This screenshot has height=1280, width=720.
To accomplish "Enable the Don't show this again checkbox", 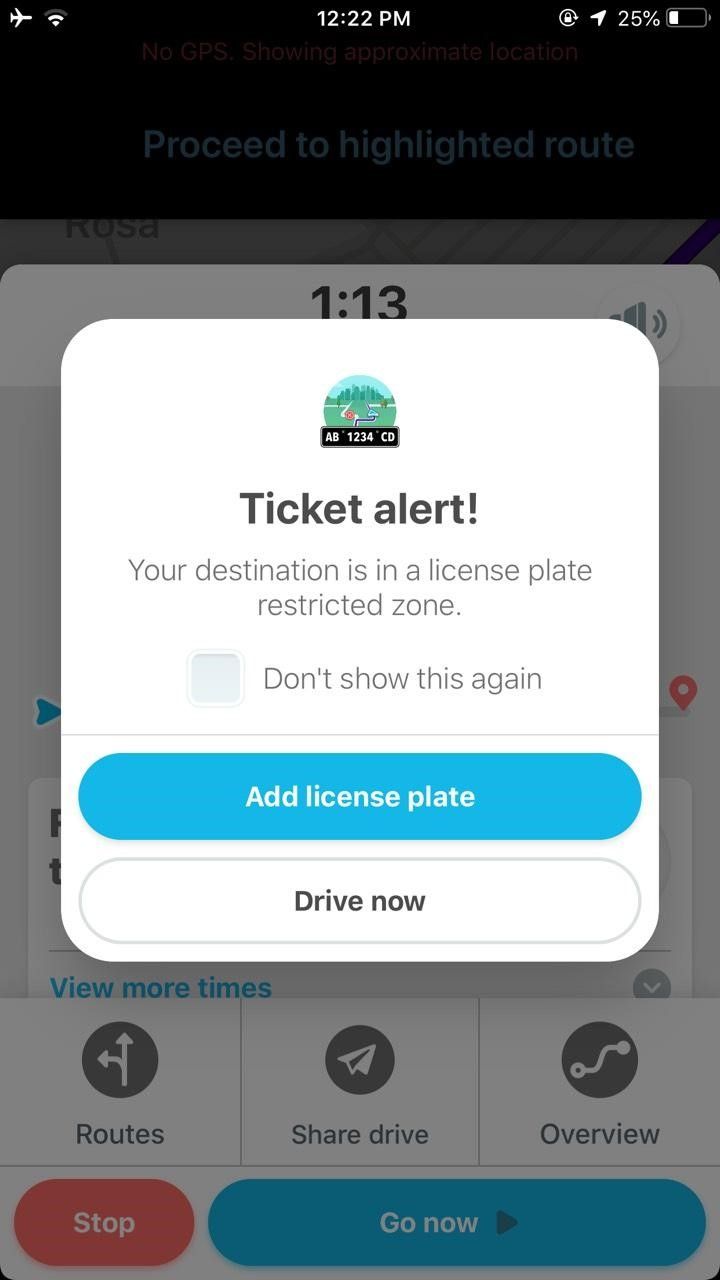I will (x=215, y=678).
